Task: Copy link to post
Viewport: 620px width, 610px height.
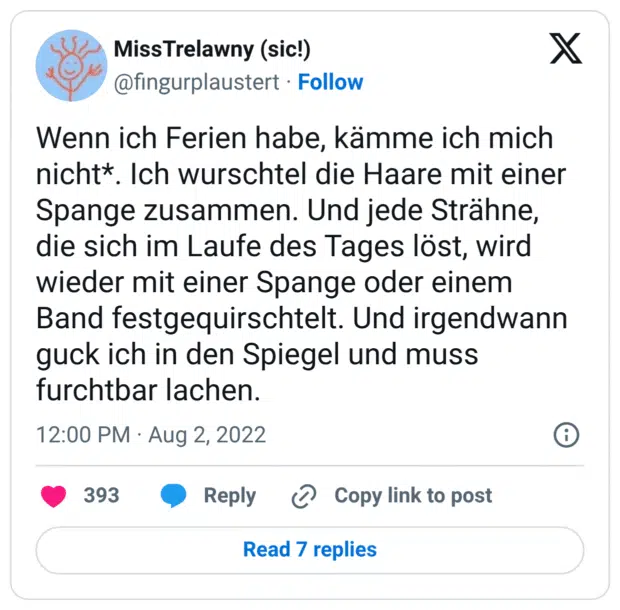Action: (x=392, y=495)
